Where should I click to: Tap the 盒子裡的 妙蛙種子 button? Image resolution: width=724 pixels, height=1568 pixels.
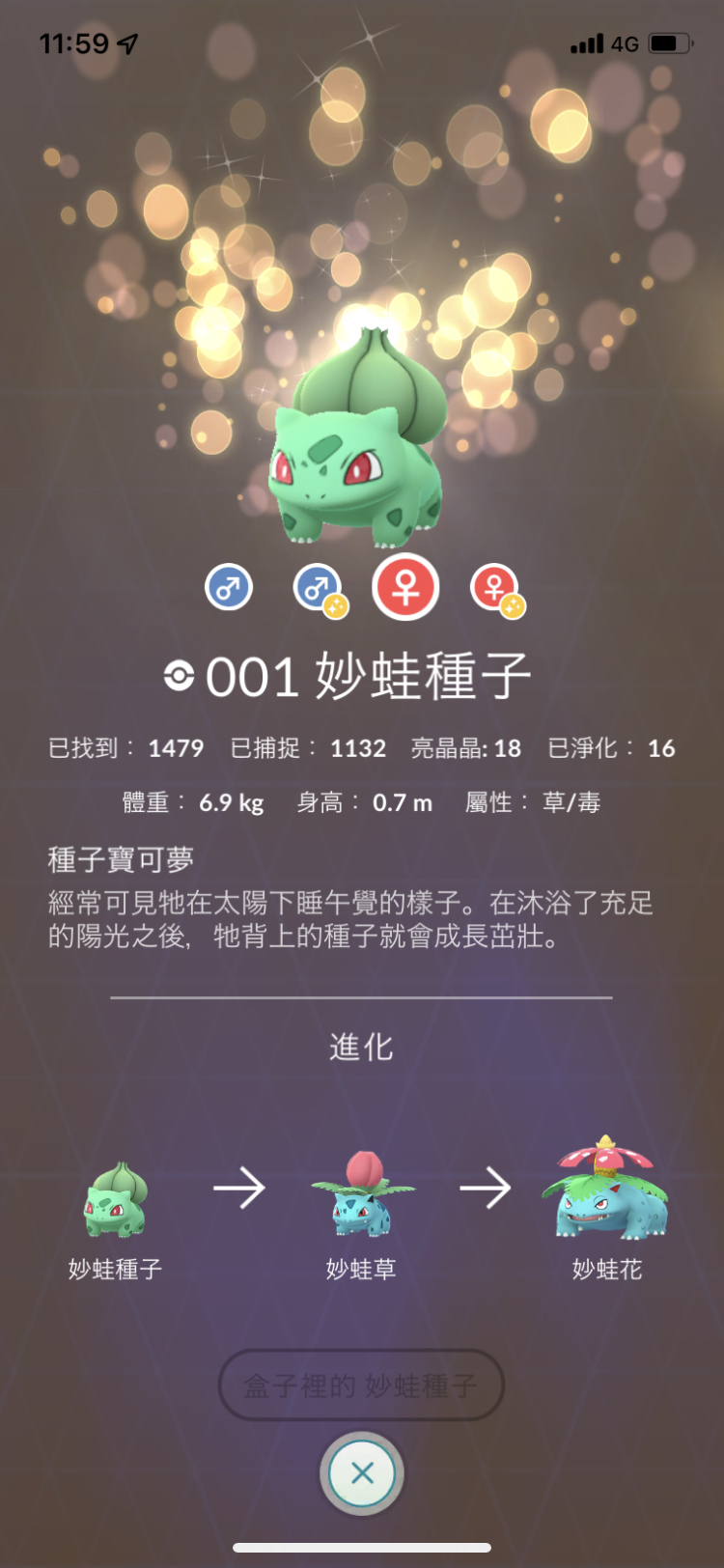point(361,1386)
